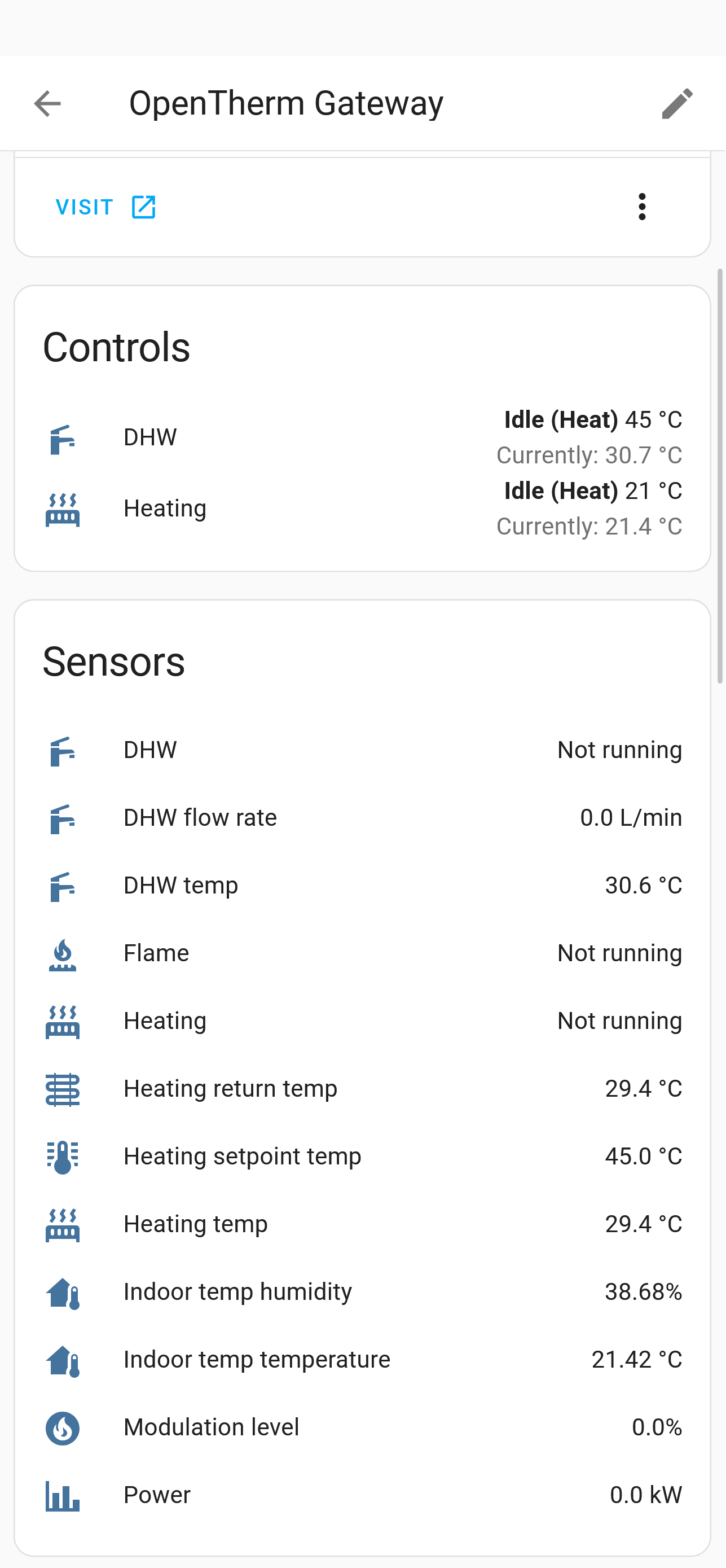Open the device edit pencil button
726x1568 pixels.
(677, 103)
